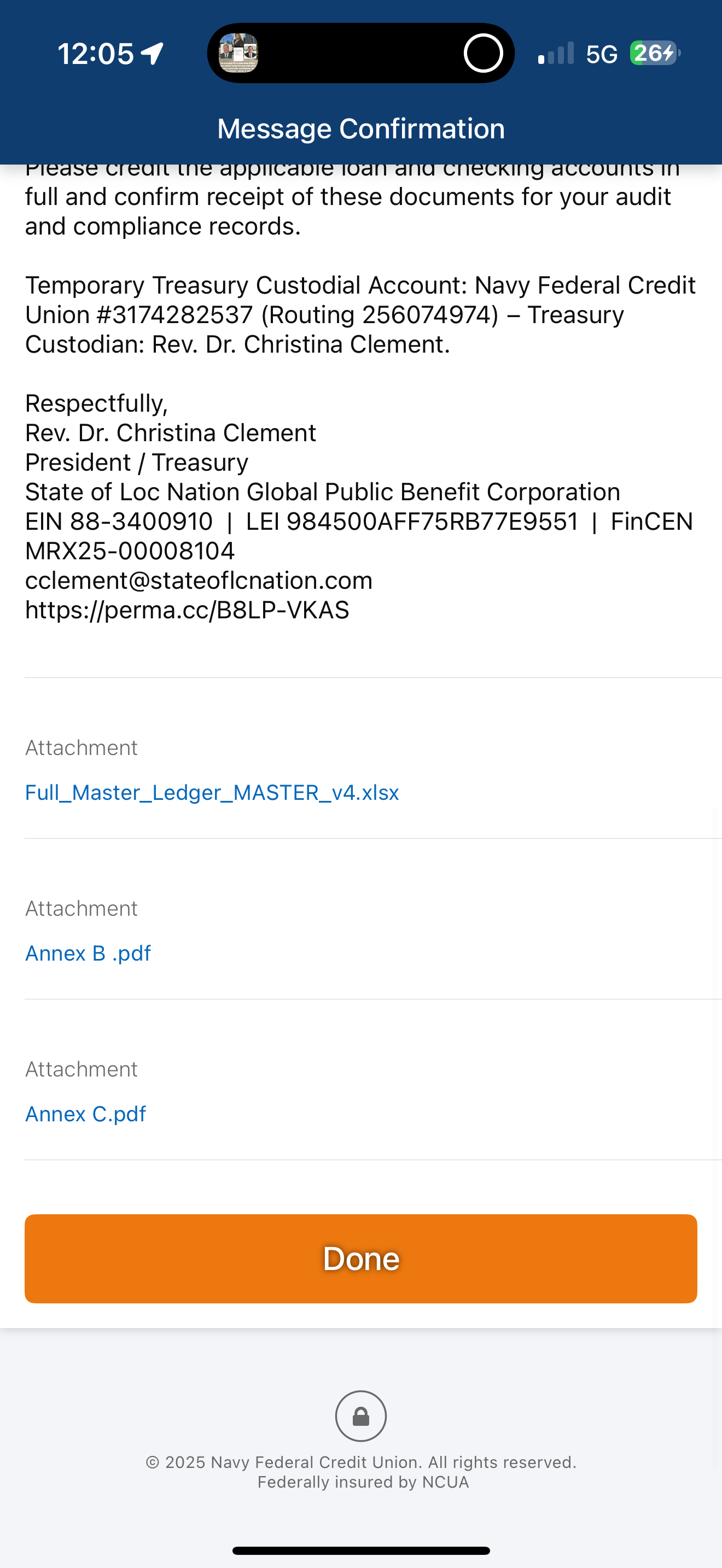Tap the orange Done button

point(360,1259)
